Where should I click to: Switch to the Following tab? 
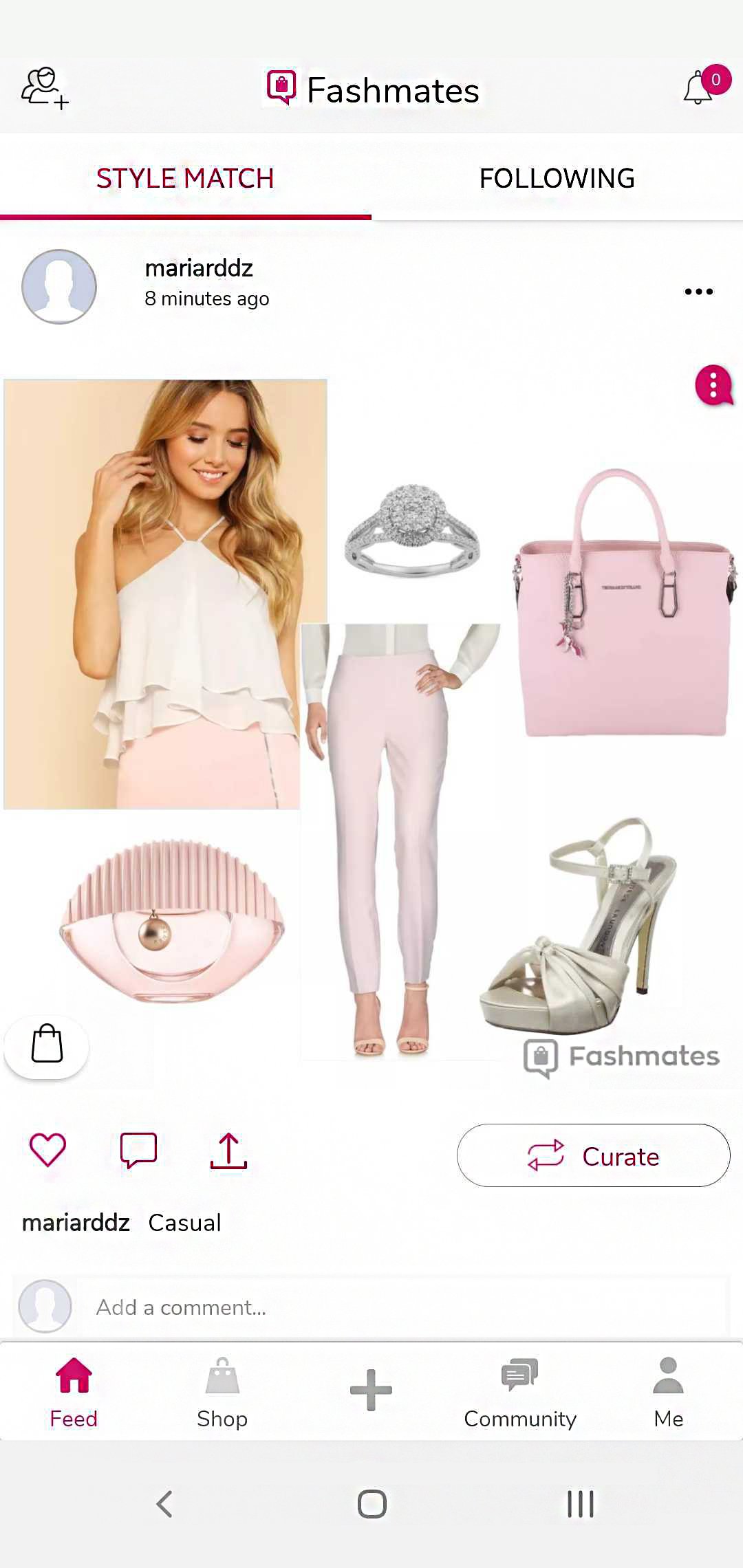coord(557,179)
